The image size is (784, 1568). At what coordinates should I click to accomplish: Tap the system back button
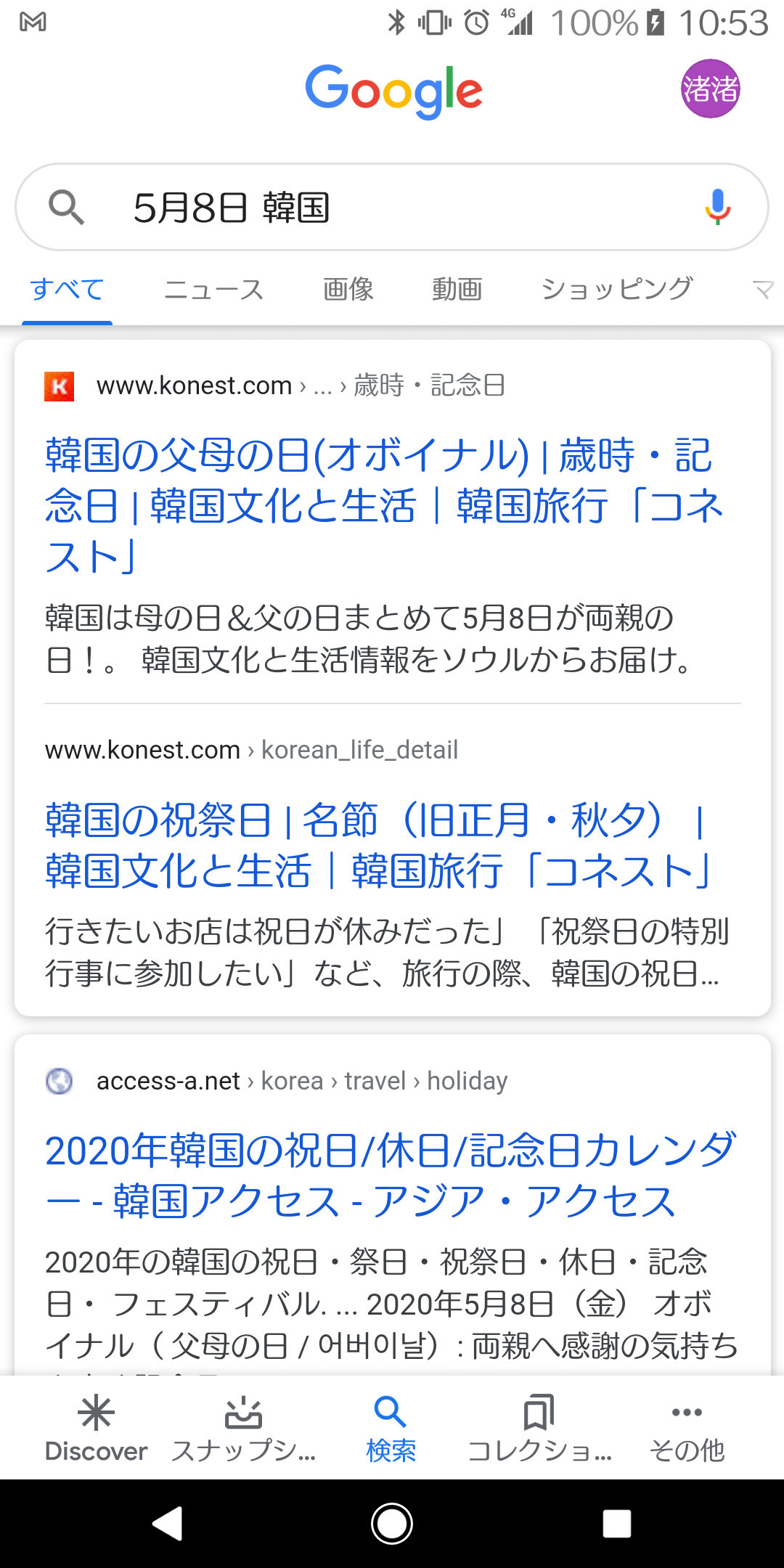pyautogui.click(x=168, y=1524)
